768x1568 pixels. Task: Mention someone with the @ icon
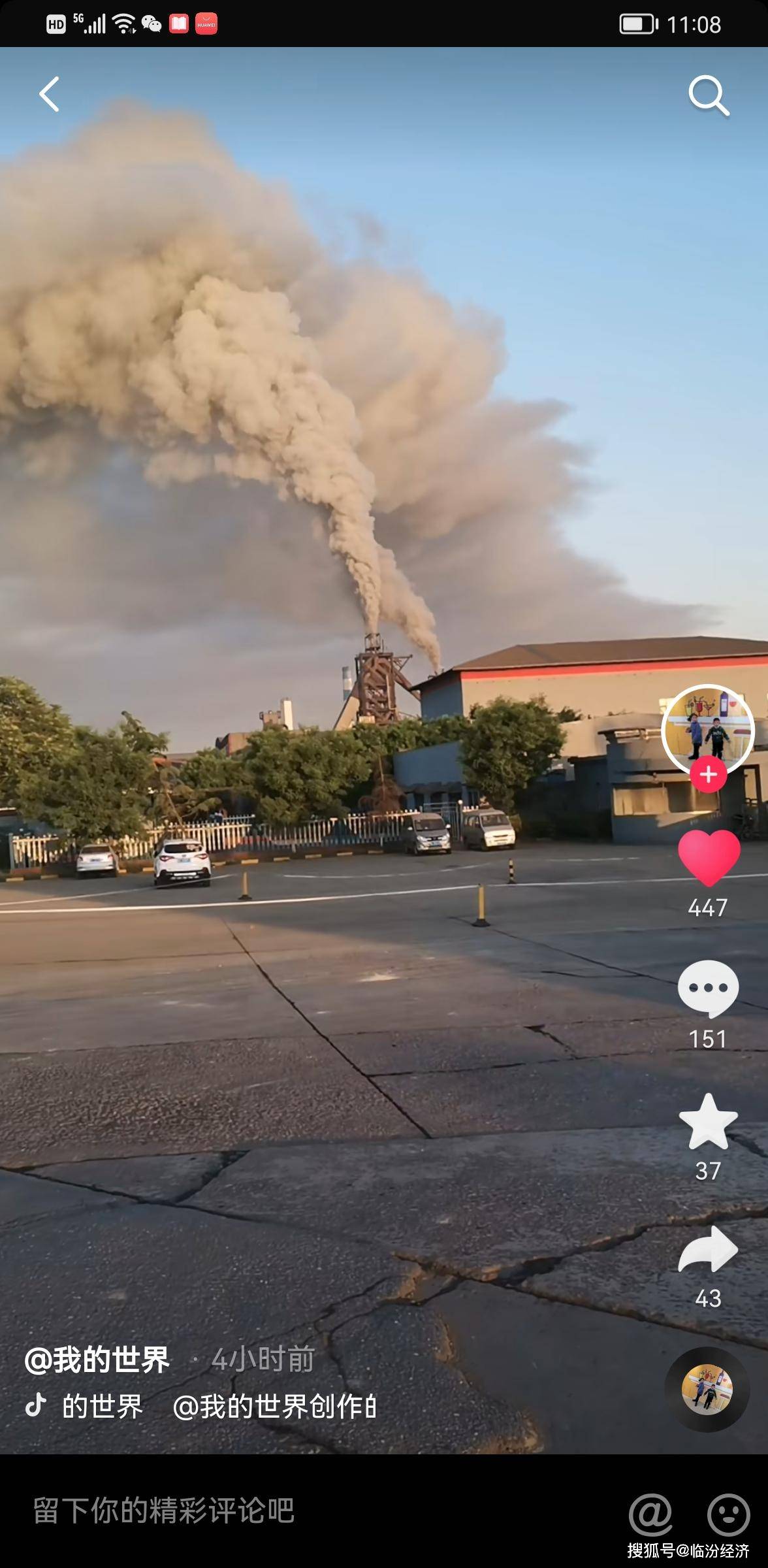pos(650,1513)
